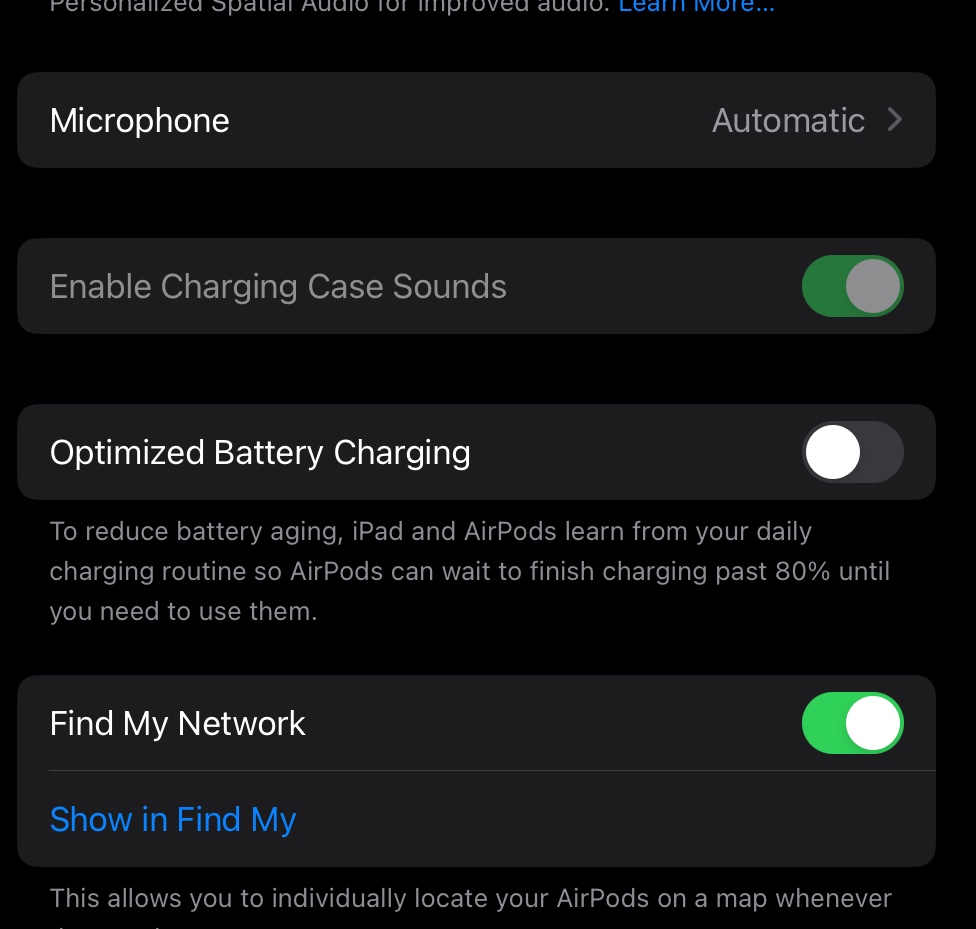The width and height of the screenshot is (976, 929).
Task: Disable the Find My Network switch
Action: click(852, 723)
